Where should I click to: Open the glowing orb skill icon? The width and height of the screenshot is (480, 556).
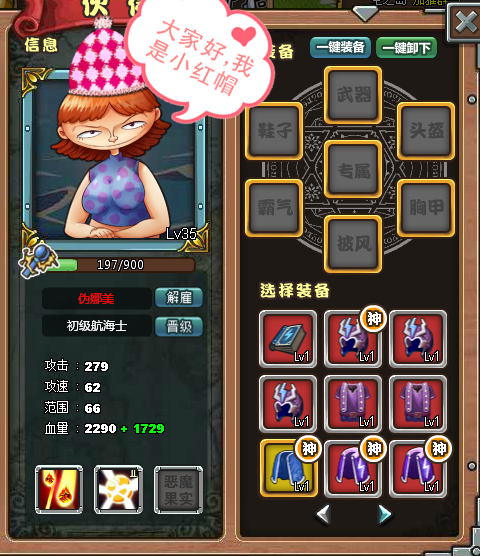pos(118,490)
